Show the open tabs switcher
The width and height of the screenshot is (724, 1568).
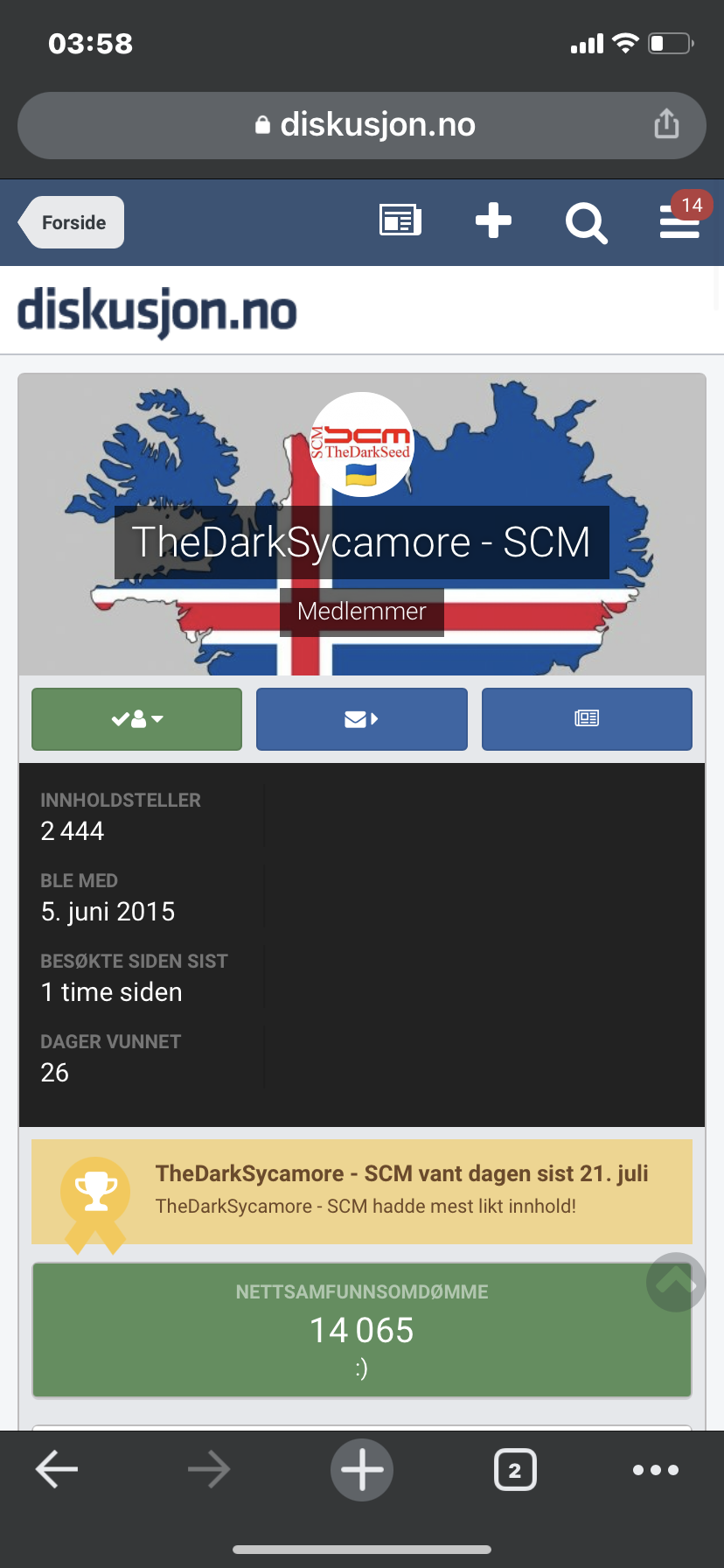pos(515,1470)
